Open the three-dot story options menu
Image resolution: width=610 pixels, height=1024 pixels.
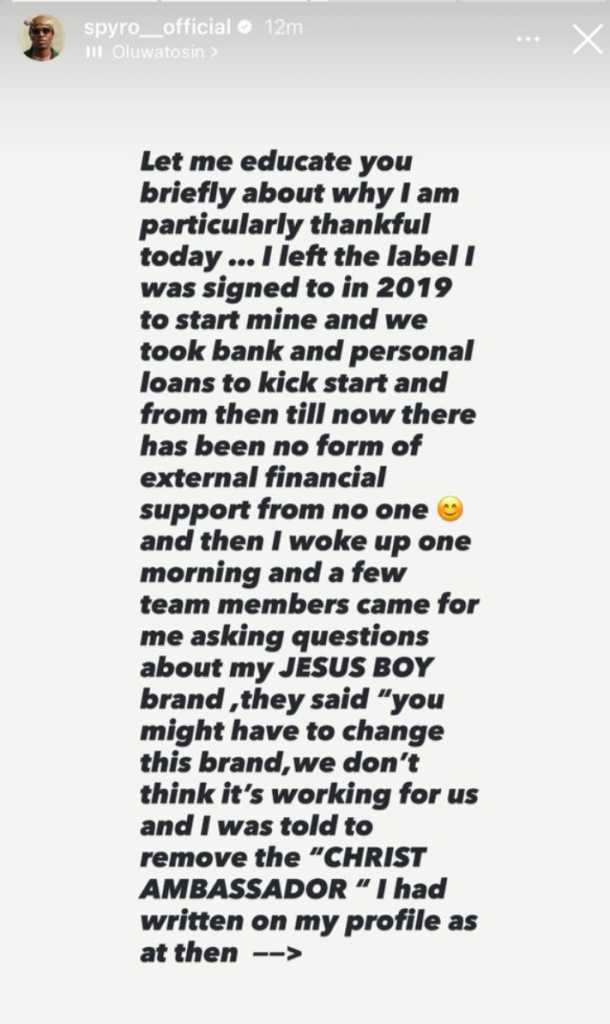click(527, 39)
